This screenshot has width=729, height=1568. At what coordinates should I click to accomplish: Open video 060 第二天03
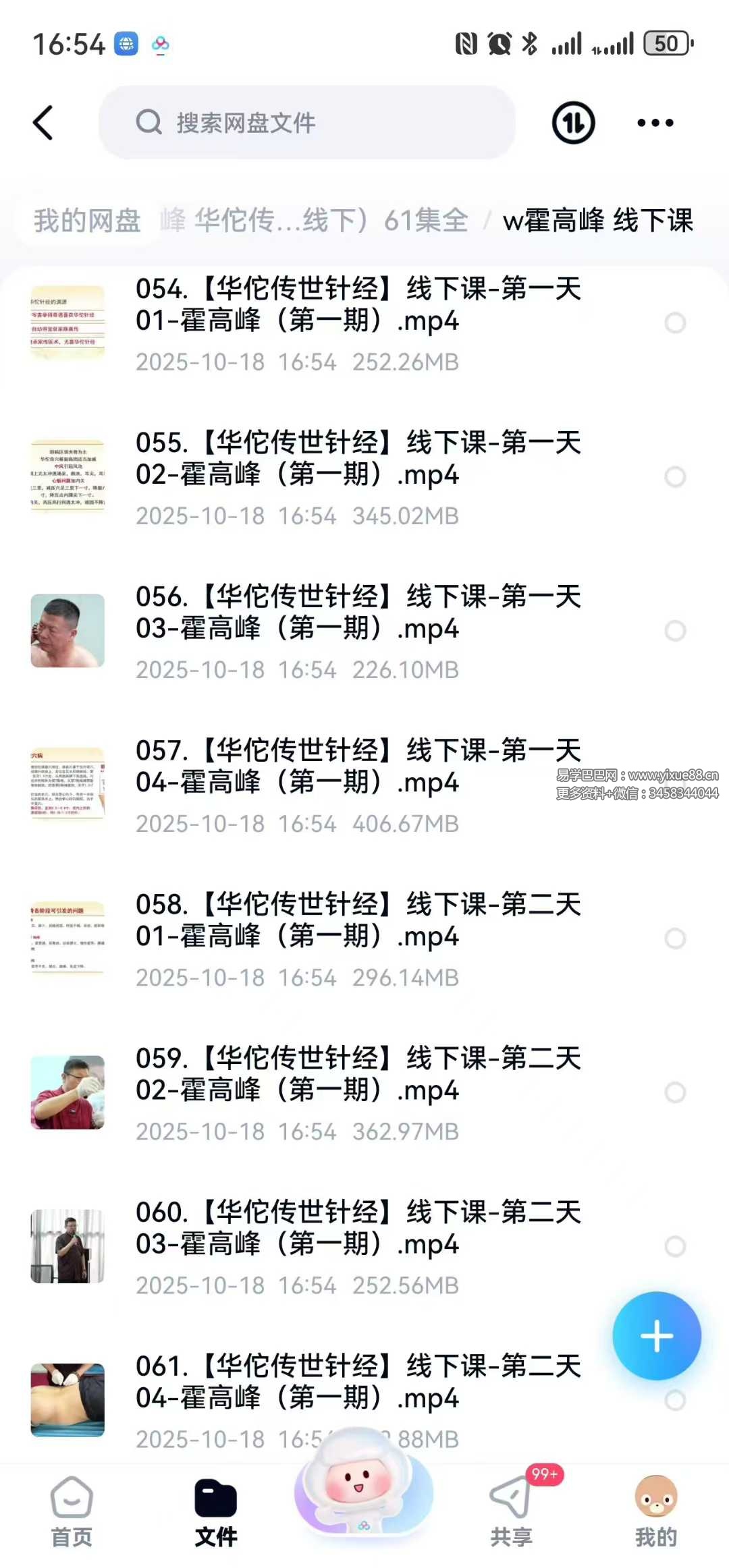click(x=358, y=1228)
